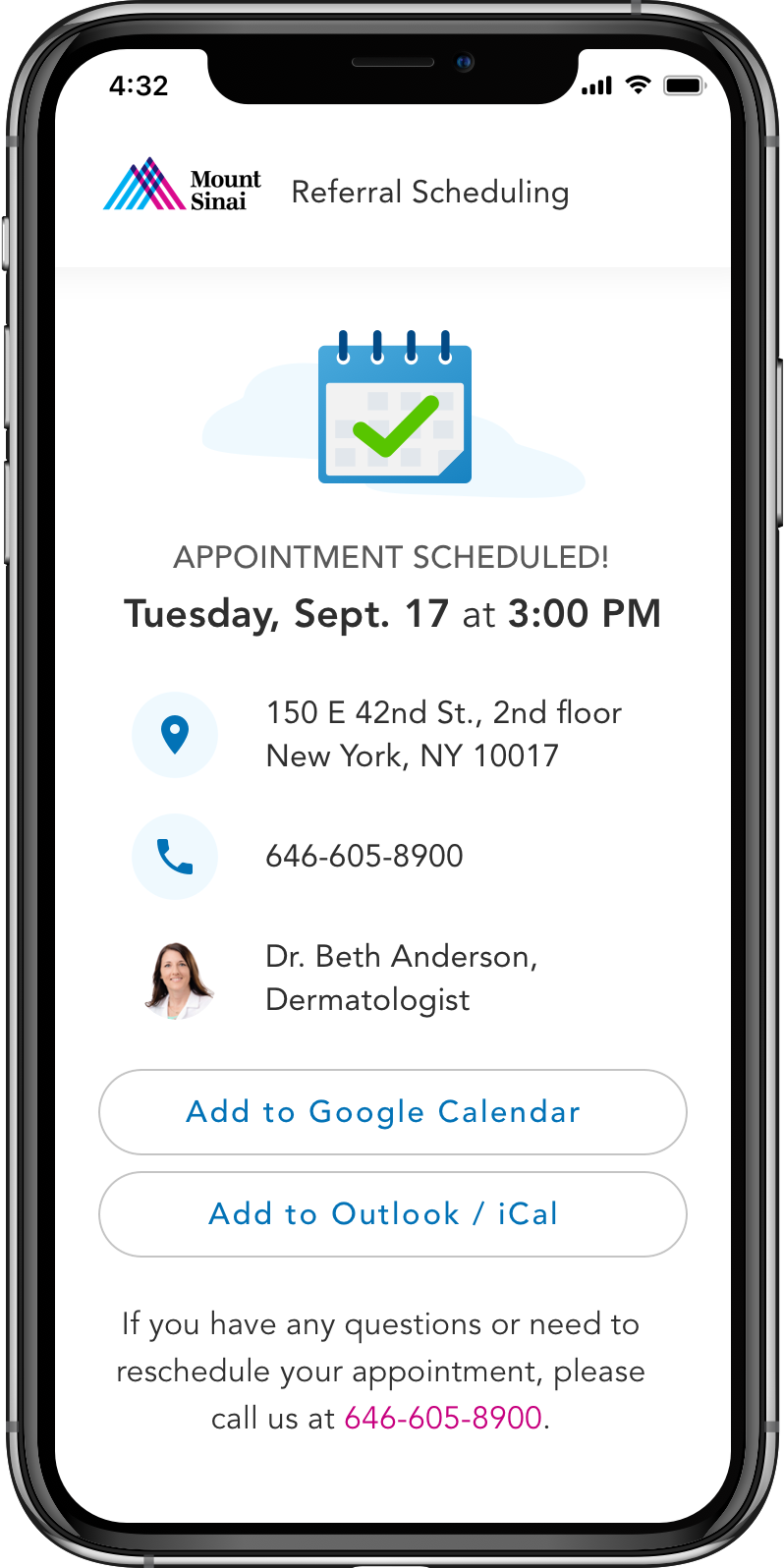
Task: Click the Referral Scheduling header title
Action: (x=430, y=192)
